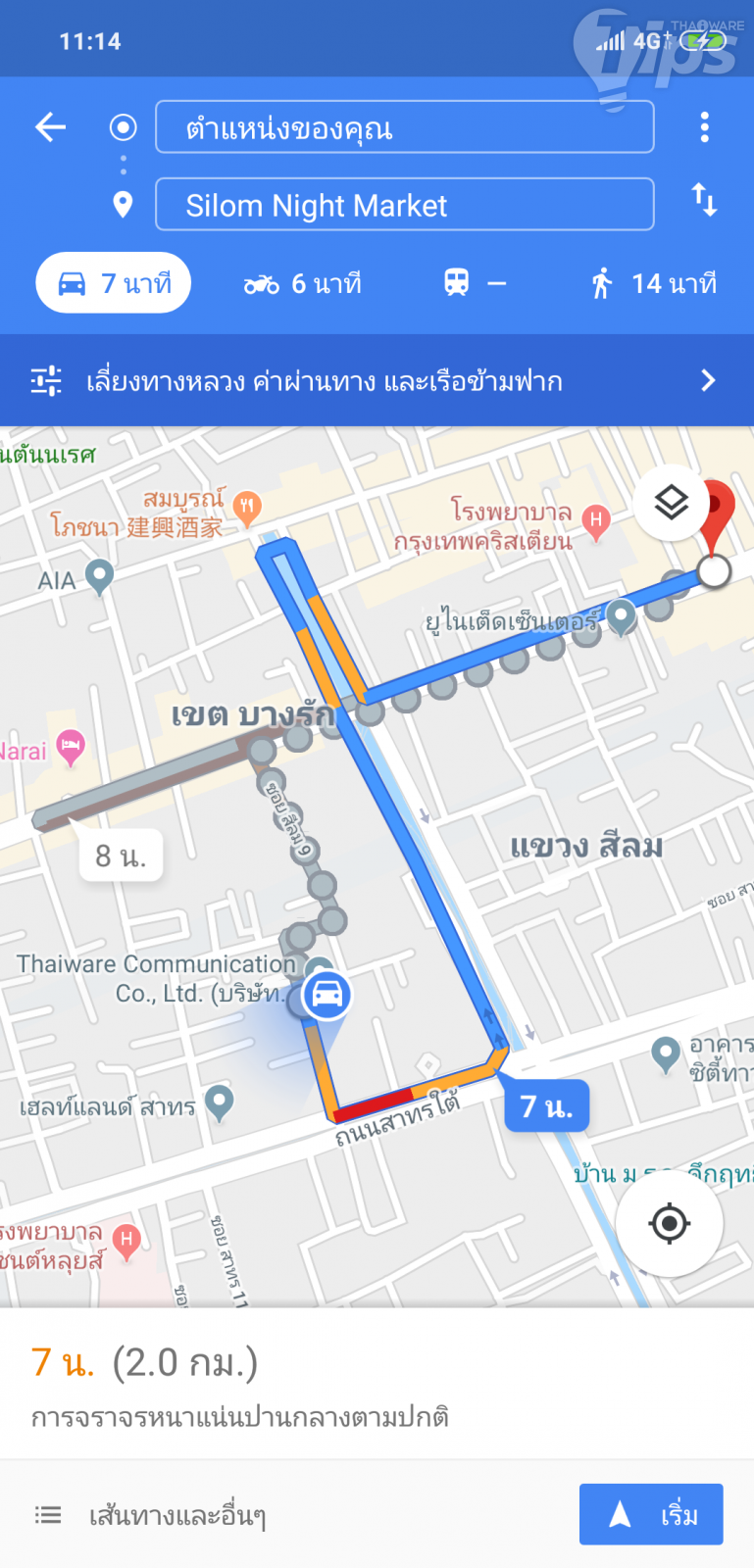Image resolution: width=754 pixels, height=1568 pixels.
Task: Edit the starting point field
Action: click(404, 127)
